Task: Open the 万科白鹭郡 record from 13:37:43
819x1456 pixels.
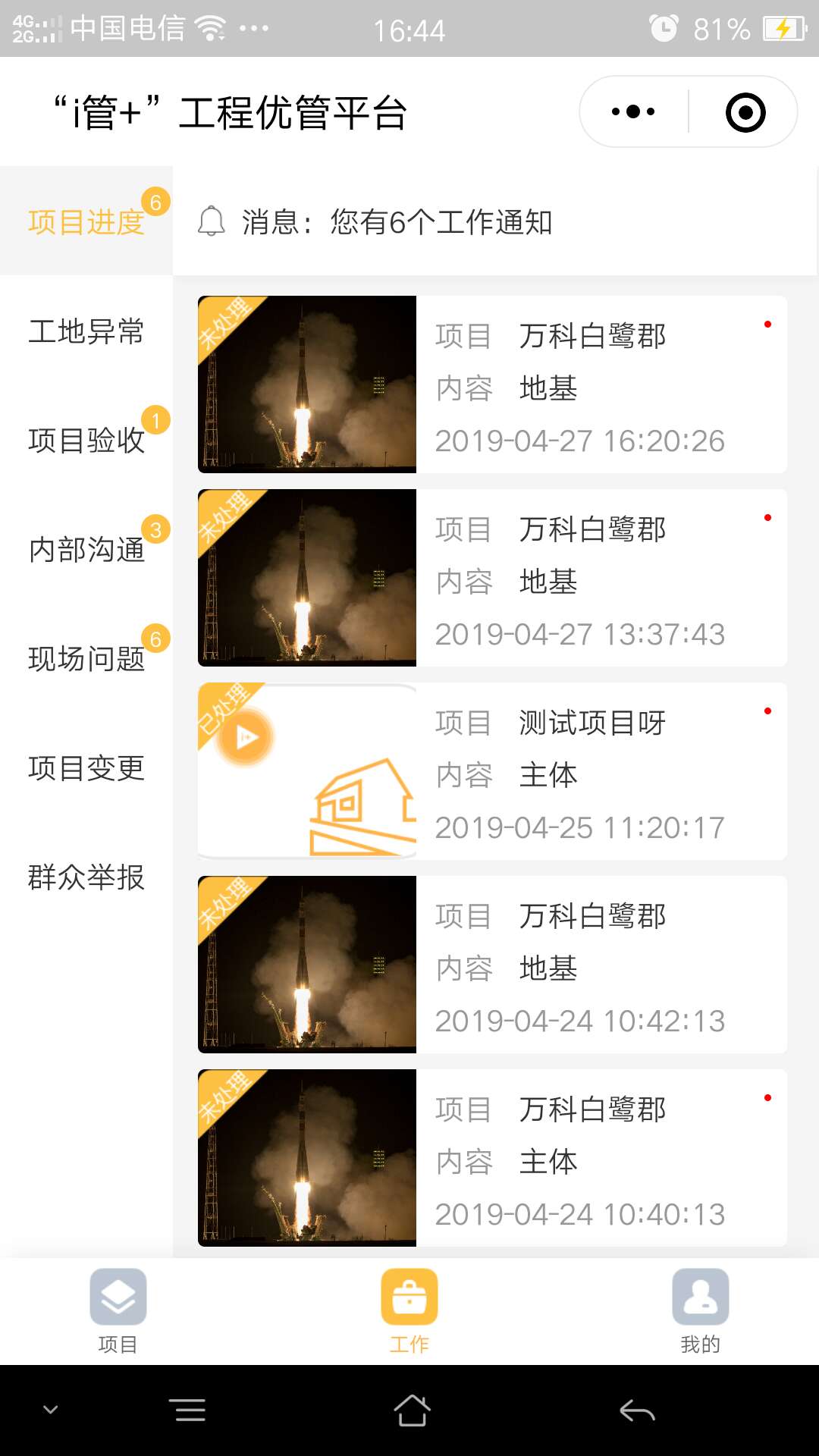Action: click(x=491, y=578)
